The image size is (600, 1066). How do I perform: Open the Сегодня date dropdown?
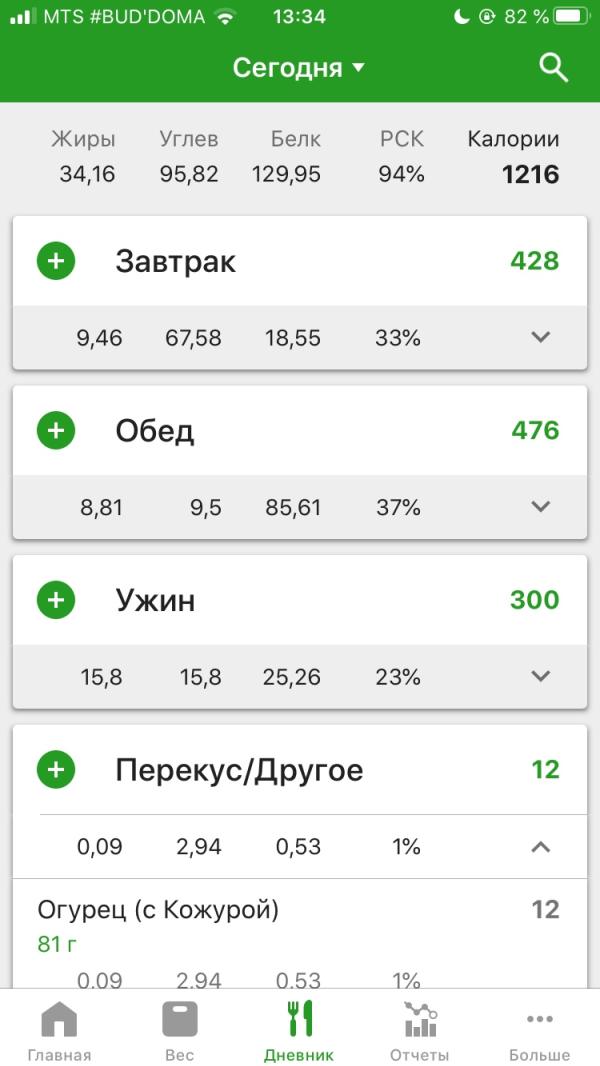pyautogui.click(x=299, y=68)
